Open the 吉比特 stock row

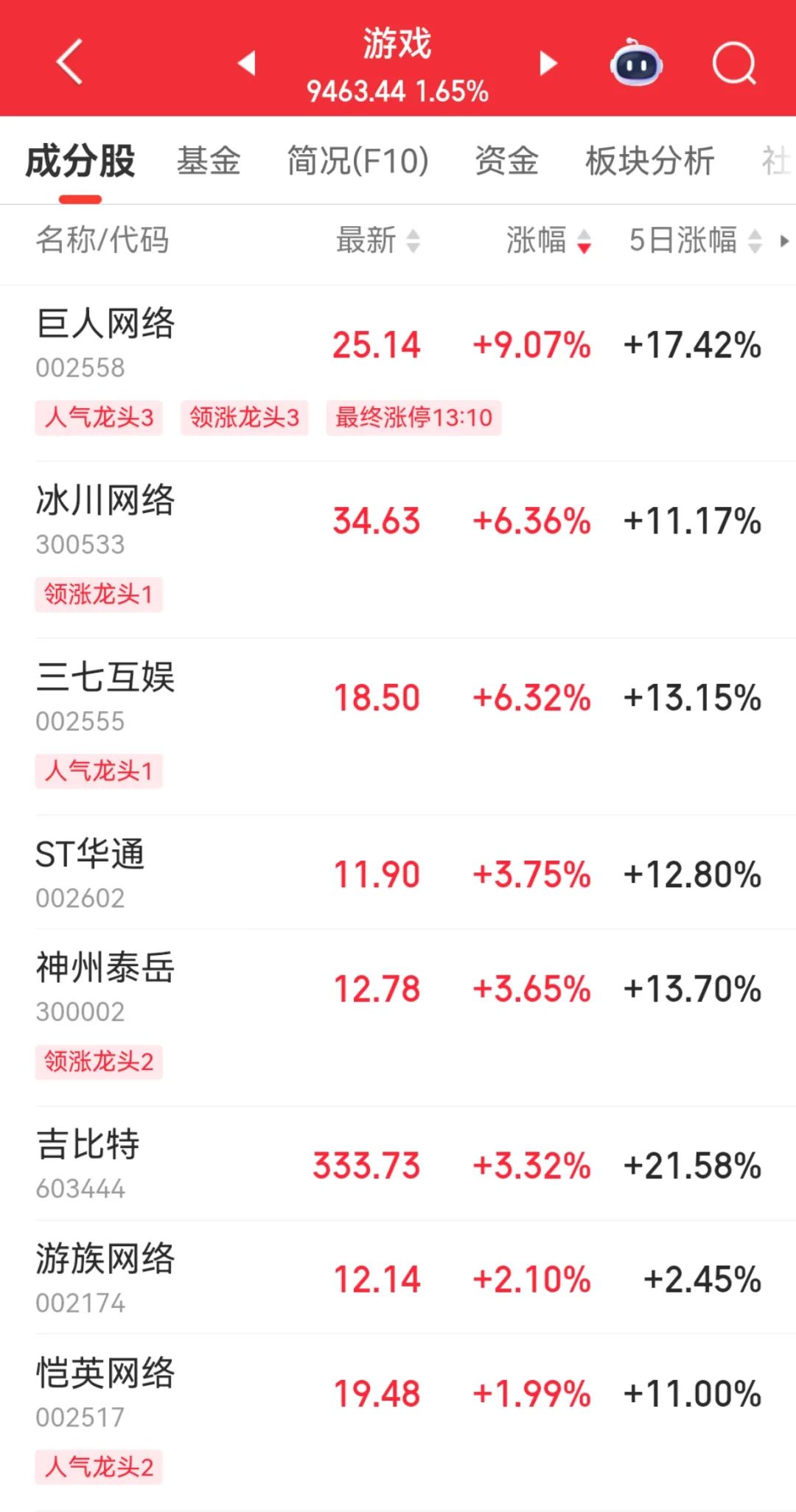pos(398,1163)
